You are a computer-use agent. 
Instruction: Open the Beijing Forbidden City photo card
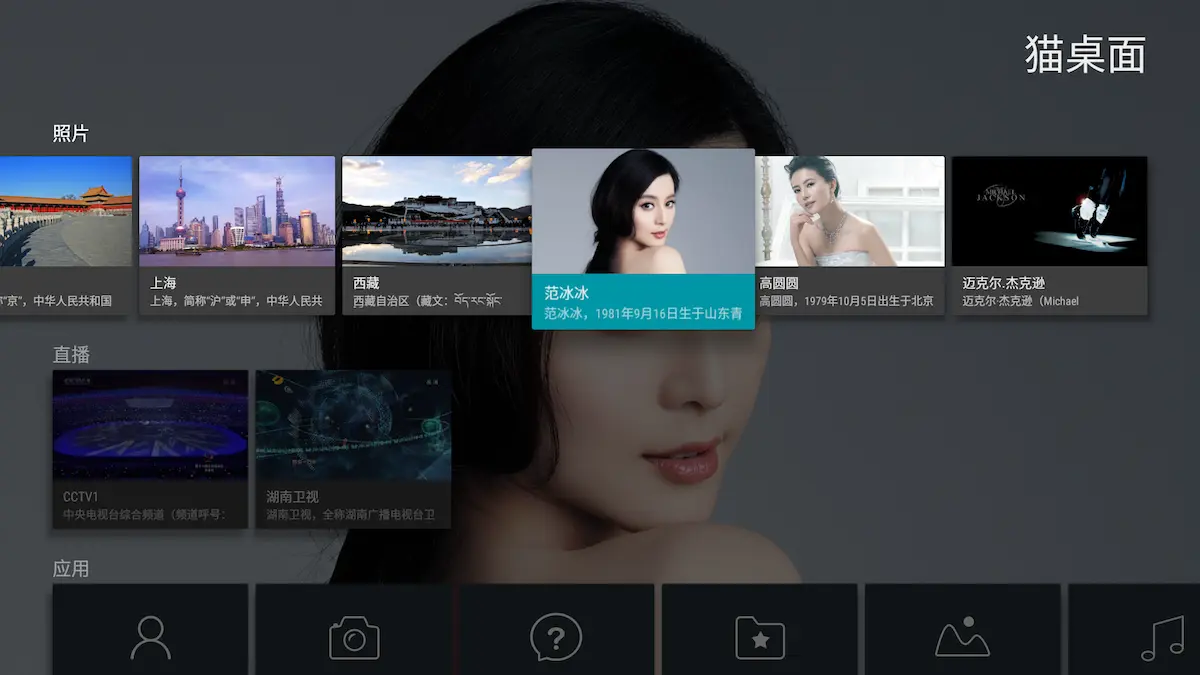point(65,235)
